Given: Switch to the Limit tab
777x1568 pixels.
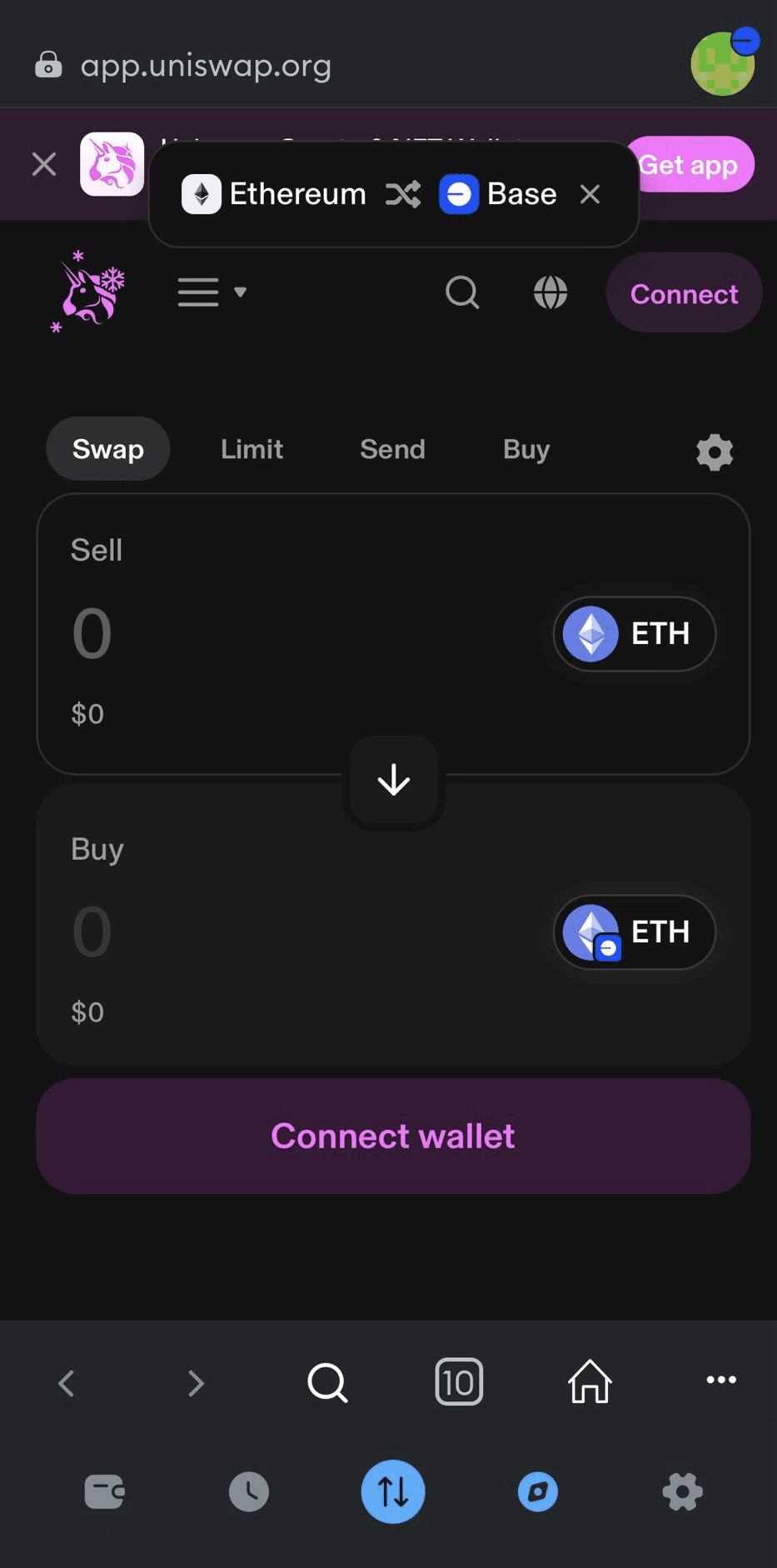Looking at the screenshot, I should click(252, 449).
